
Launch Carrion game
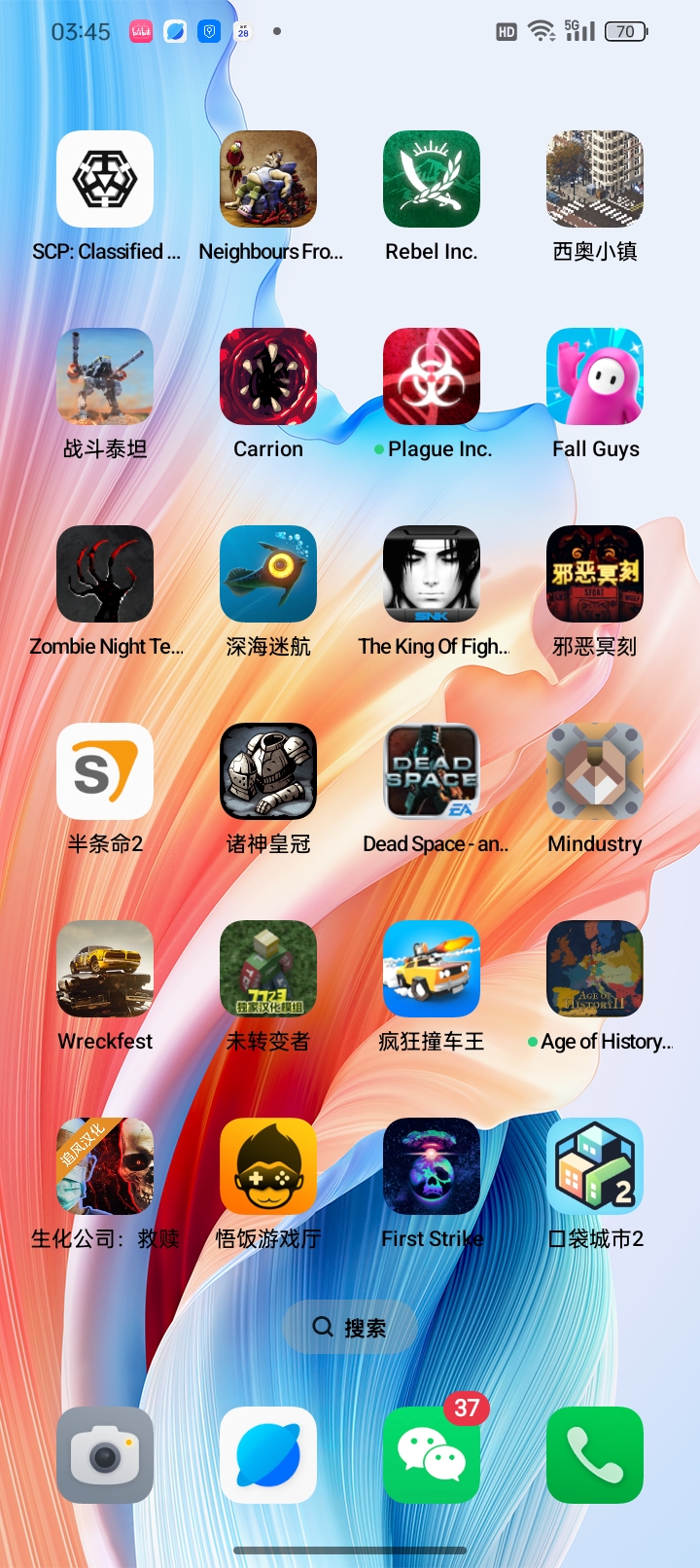(268, 376)
